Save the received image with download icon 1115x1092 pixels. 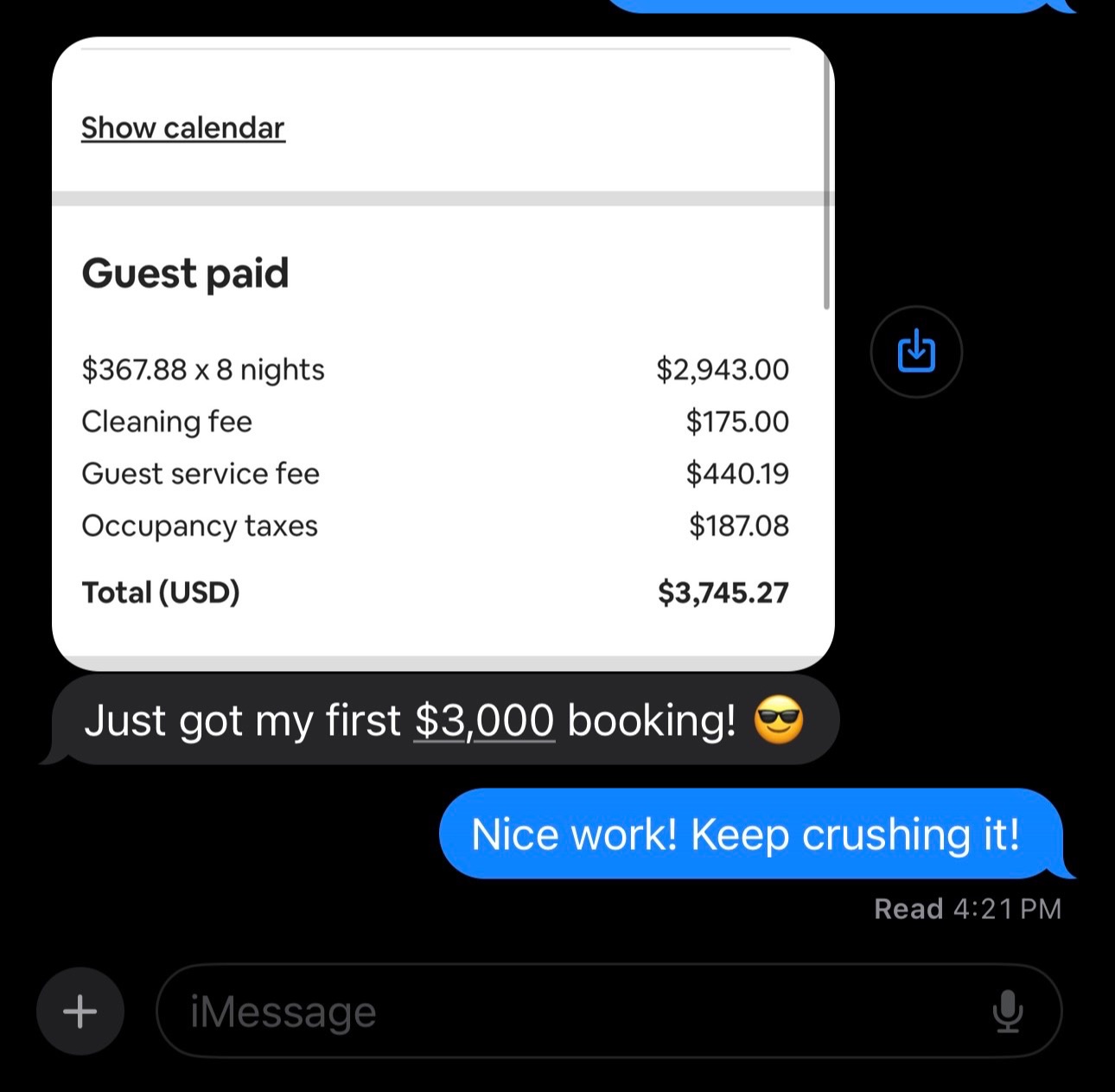[x=916, y=352]
